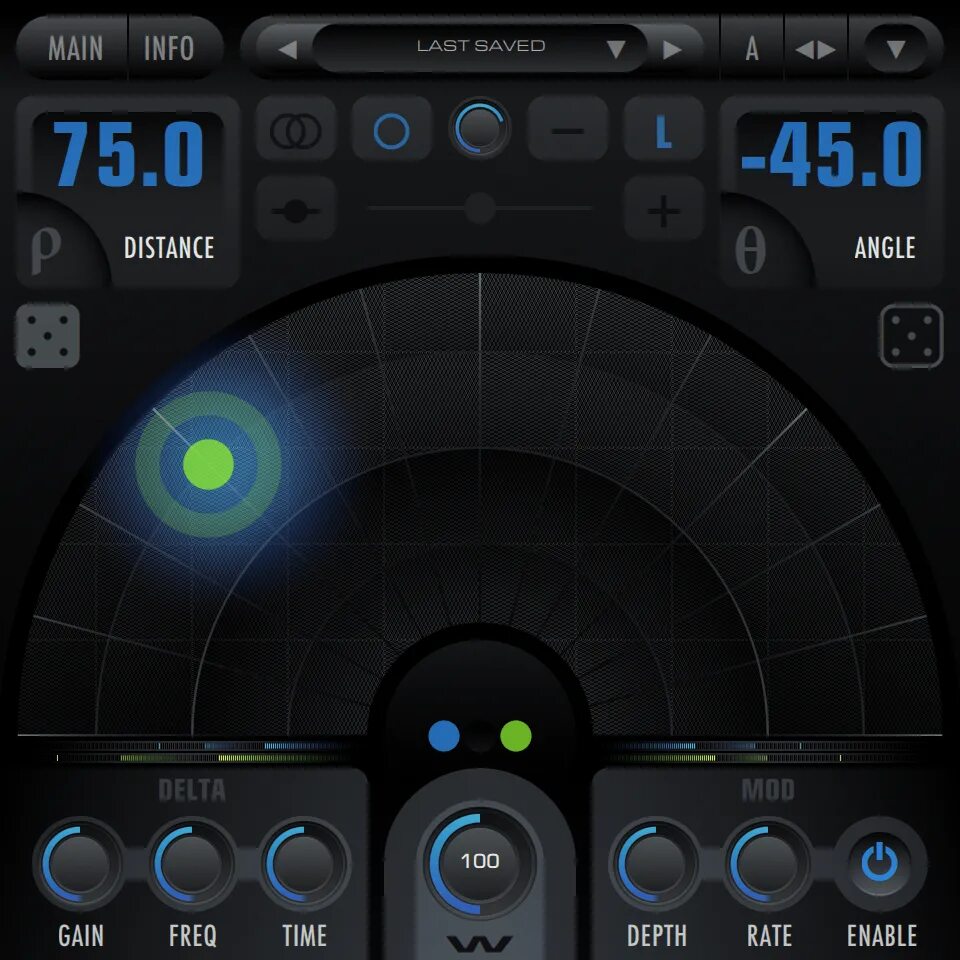
Task: Randomize using the right dice button
Action: [x=911, y=336]
